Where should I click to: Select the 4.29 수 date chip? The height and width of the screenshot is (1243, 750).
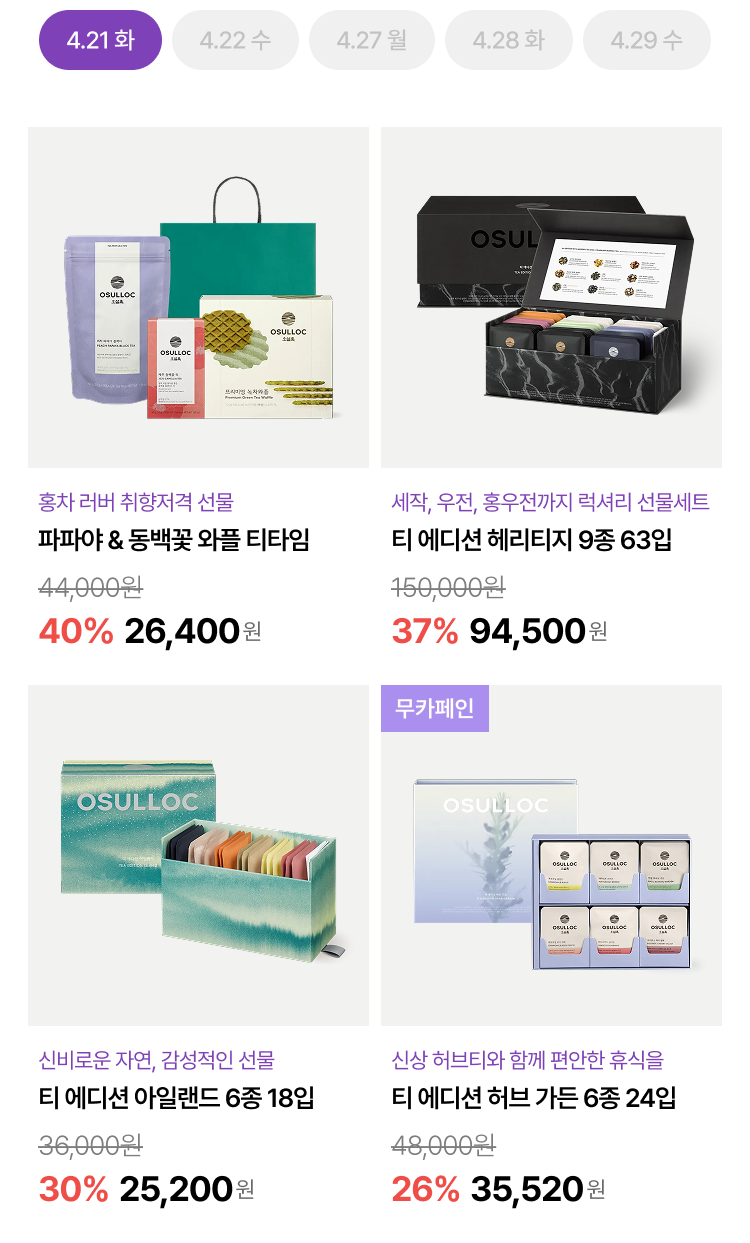click(x=646, y=40)
